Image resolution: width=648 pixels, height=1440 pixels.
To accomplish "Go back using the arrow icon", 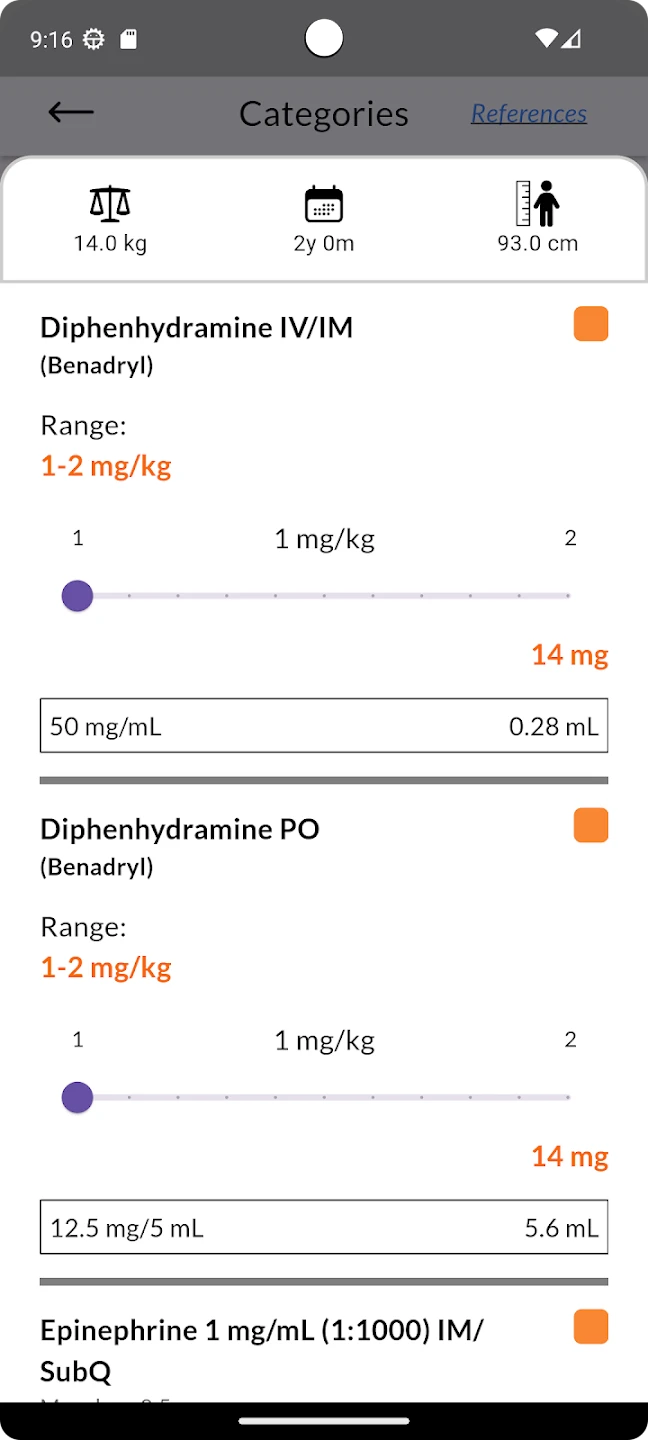I will [x=71, y=113].
